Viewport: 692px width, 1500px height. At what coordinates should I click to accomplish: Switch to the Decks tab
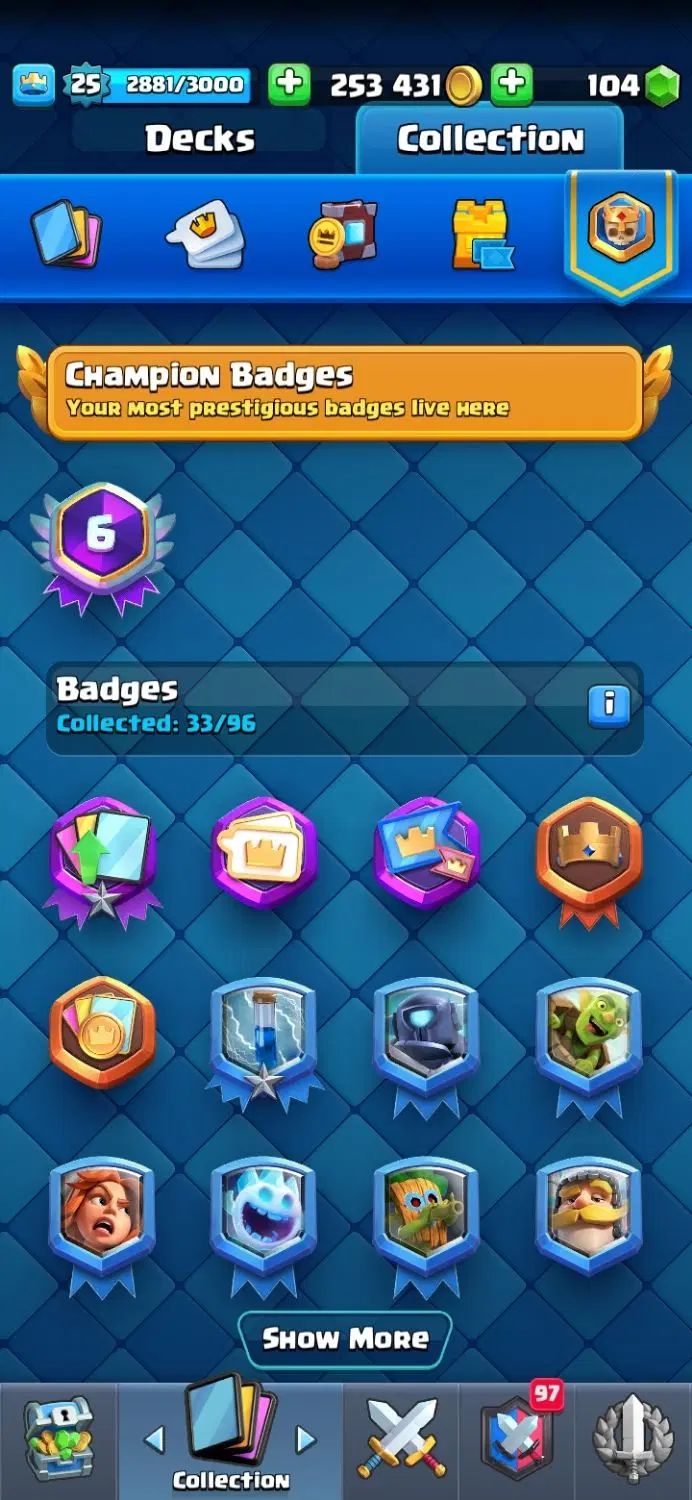click(x=199, y=139)
